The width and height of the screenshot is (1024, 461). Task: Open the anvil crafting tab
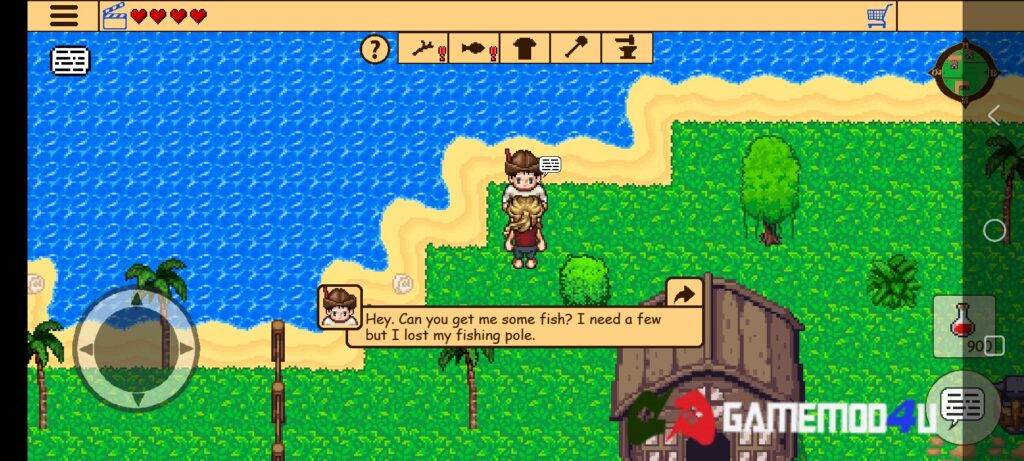(627, 48)
